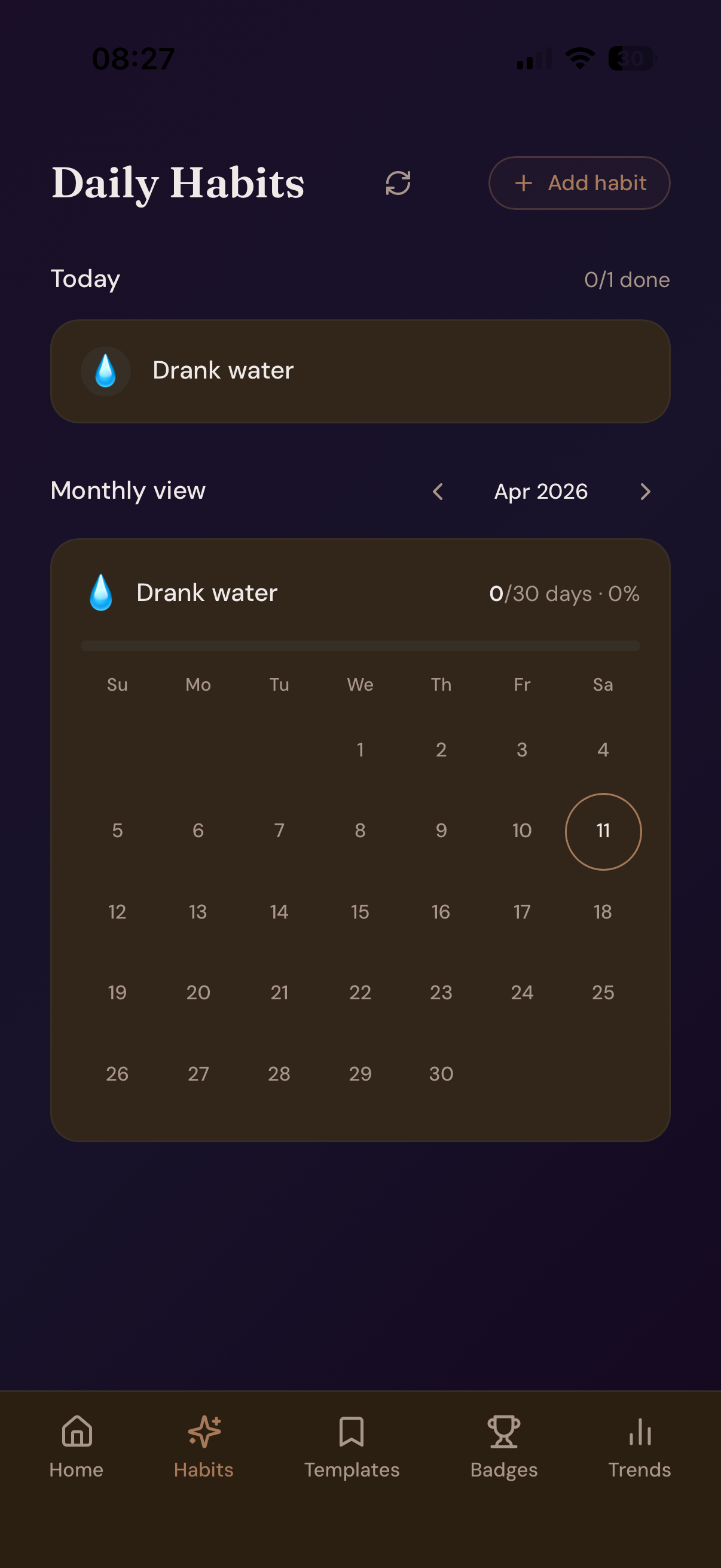Image resolution: width=721 pixels, height=1568 pixels.
Task: Tap the Drank water progress bar
Action: [x=360, y=646]
